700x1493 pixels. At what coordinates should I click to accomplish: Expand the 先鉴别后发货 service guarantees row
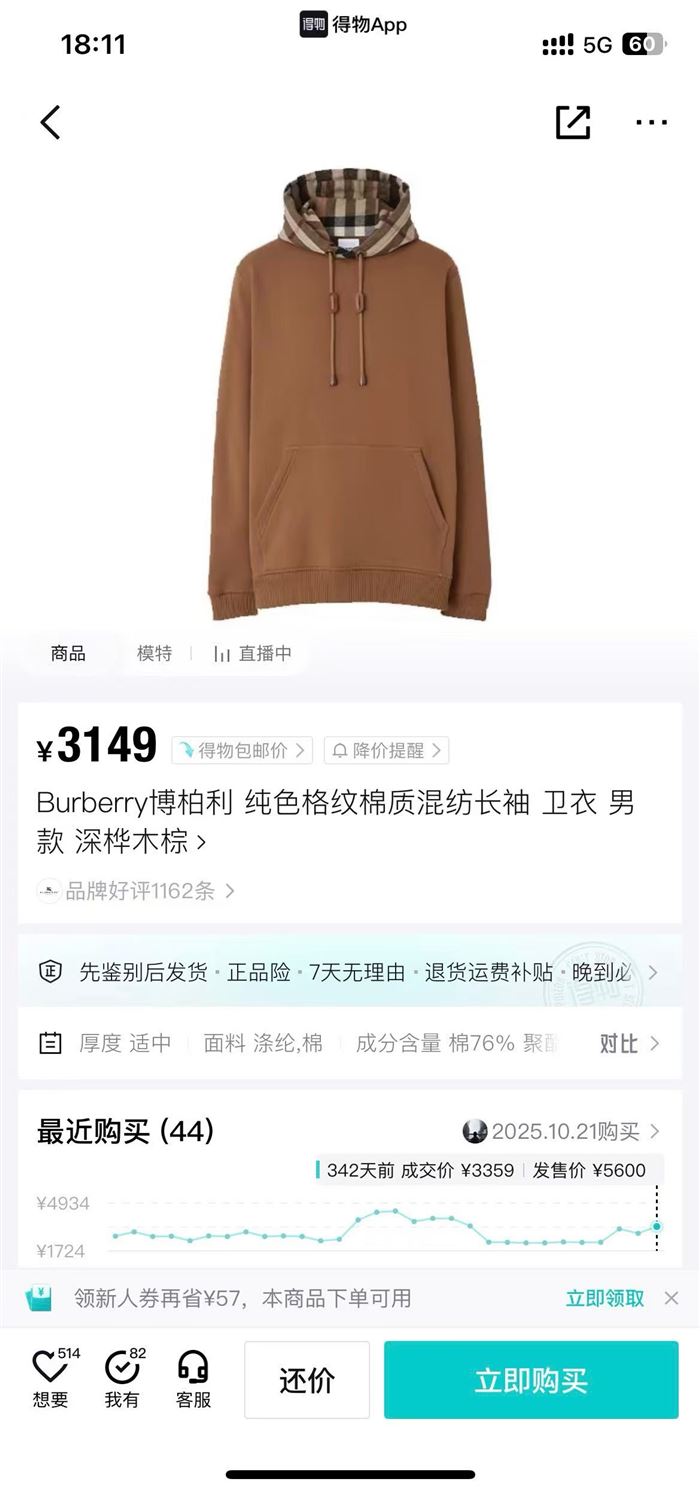click(350, 971)
